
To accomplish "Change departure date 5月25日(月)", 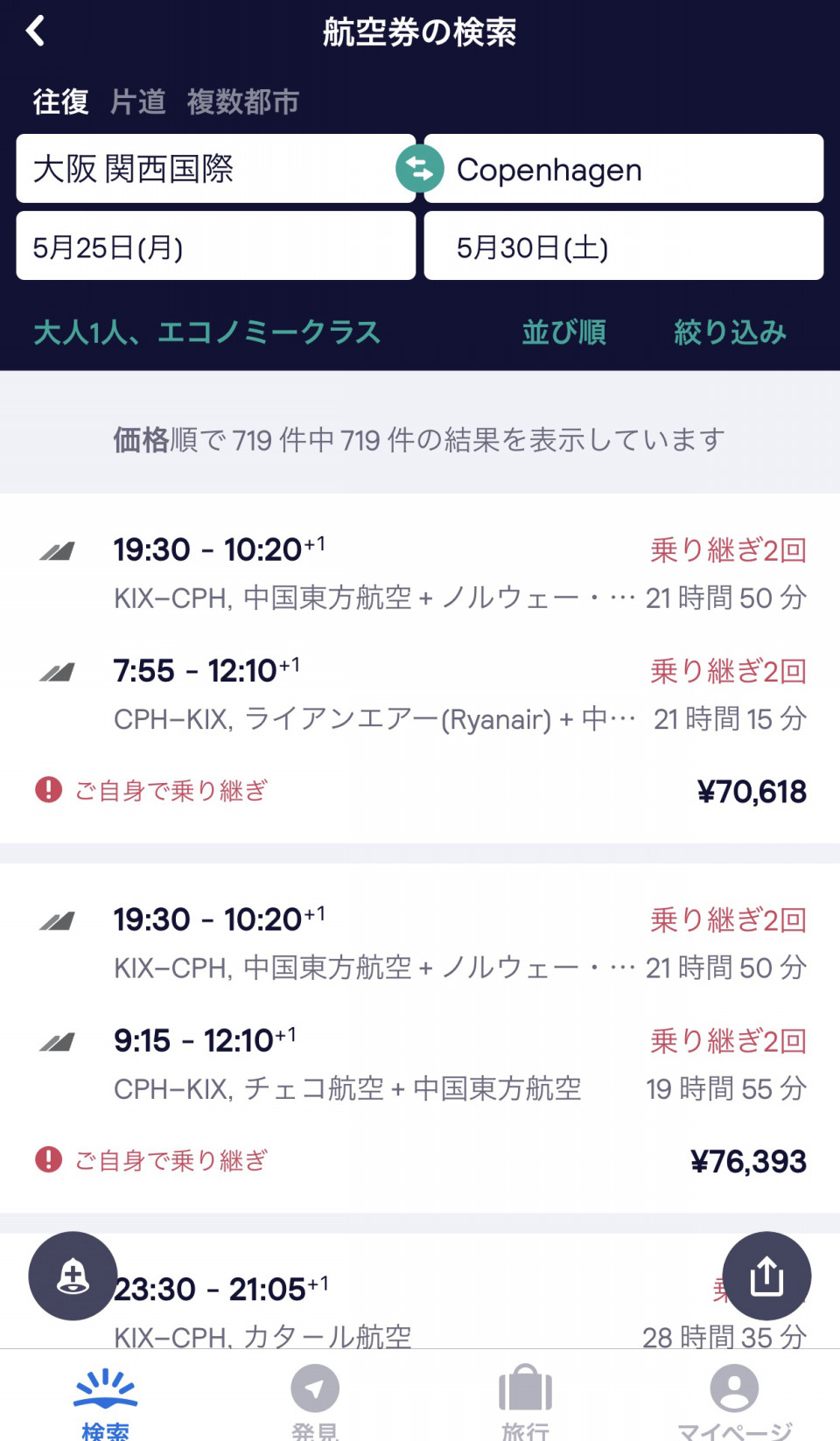I will [215, 246].
